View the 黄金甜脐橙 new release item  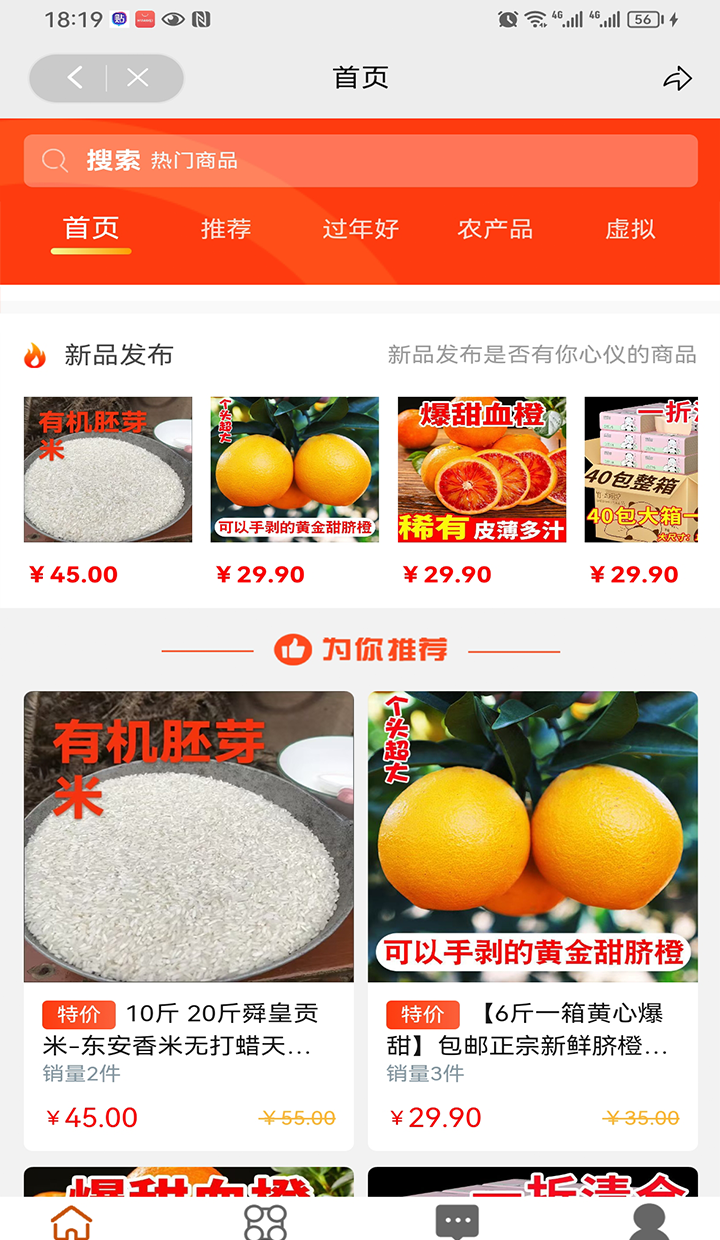[294, 470]
